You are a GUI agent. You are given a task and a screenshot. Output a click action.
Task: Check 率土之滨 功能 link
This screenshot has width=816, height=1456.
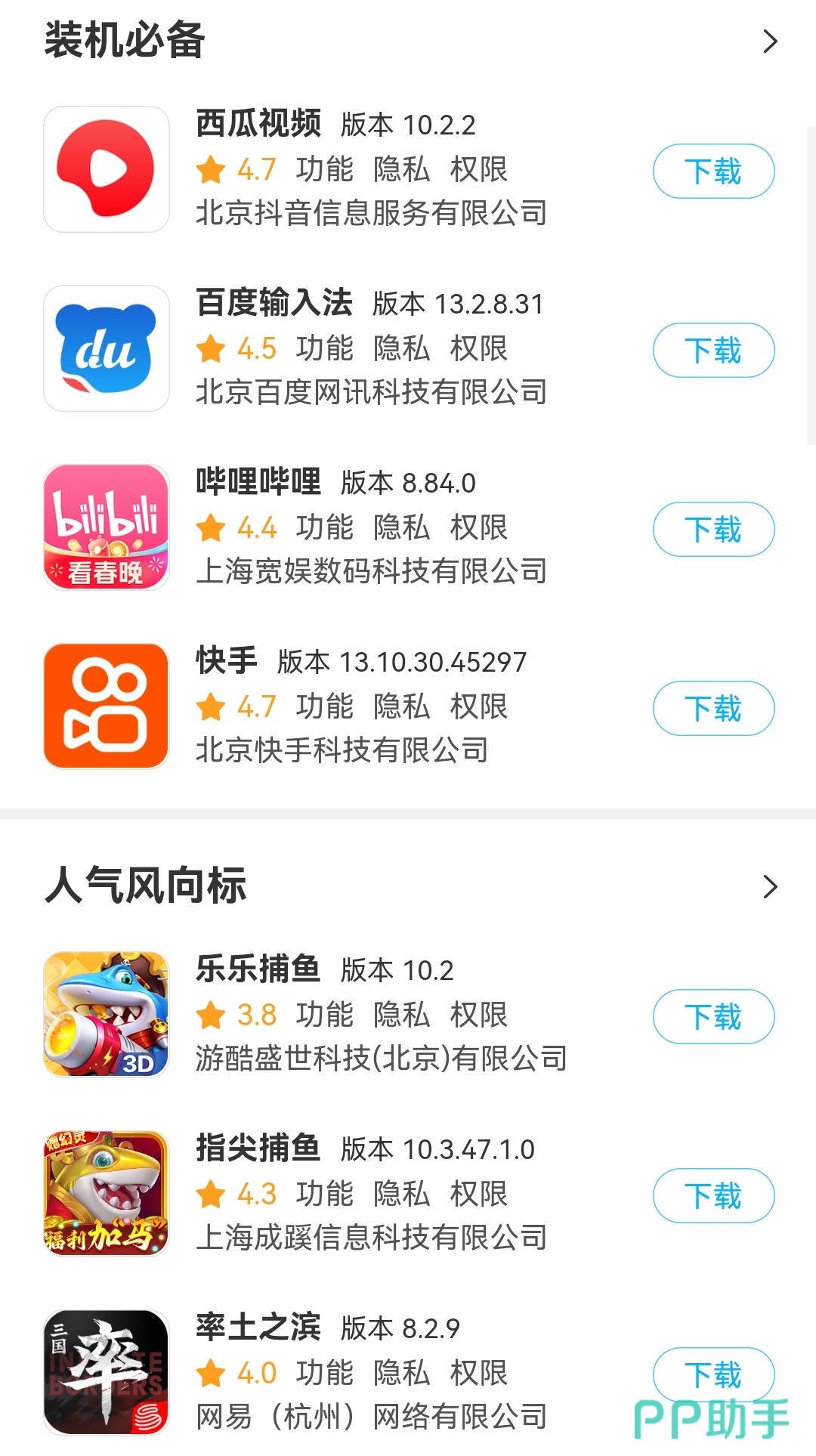tap(324, 1374)
